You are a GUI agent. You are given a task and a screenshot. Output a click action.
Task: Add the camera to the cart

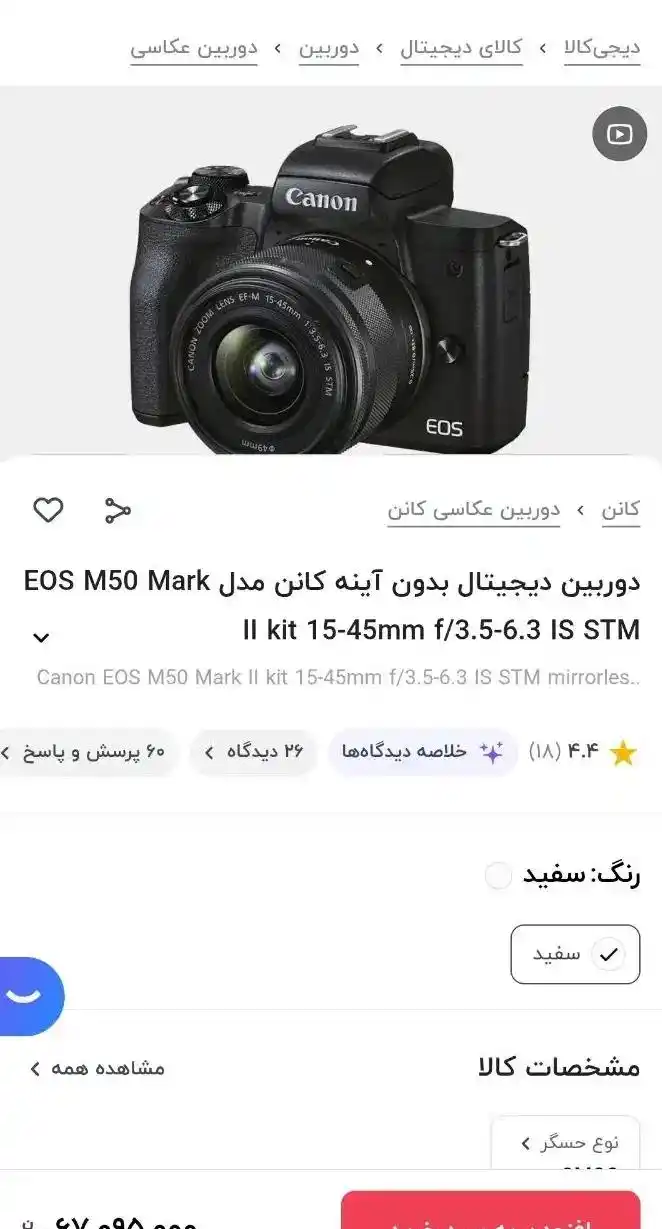coord(490,1212)
